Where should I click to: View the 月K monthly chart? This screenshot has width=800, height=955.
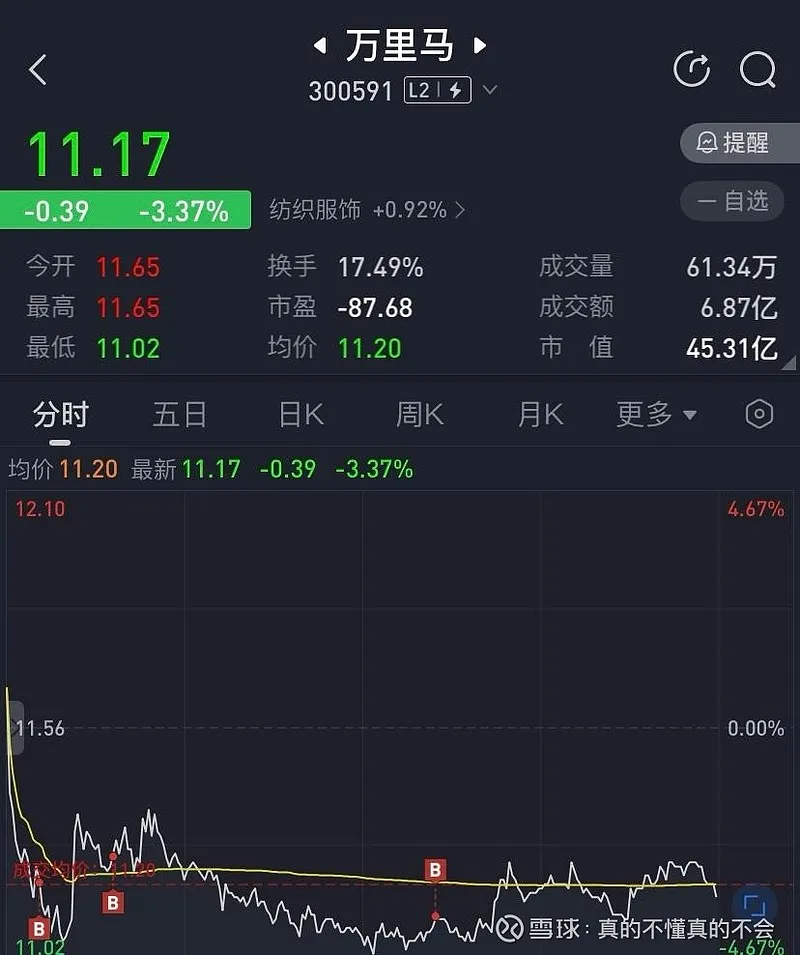coord(540,414)
